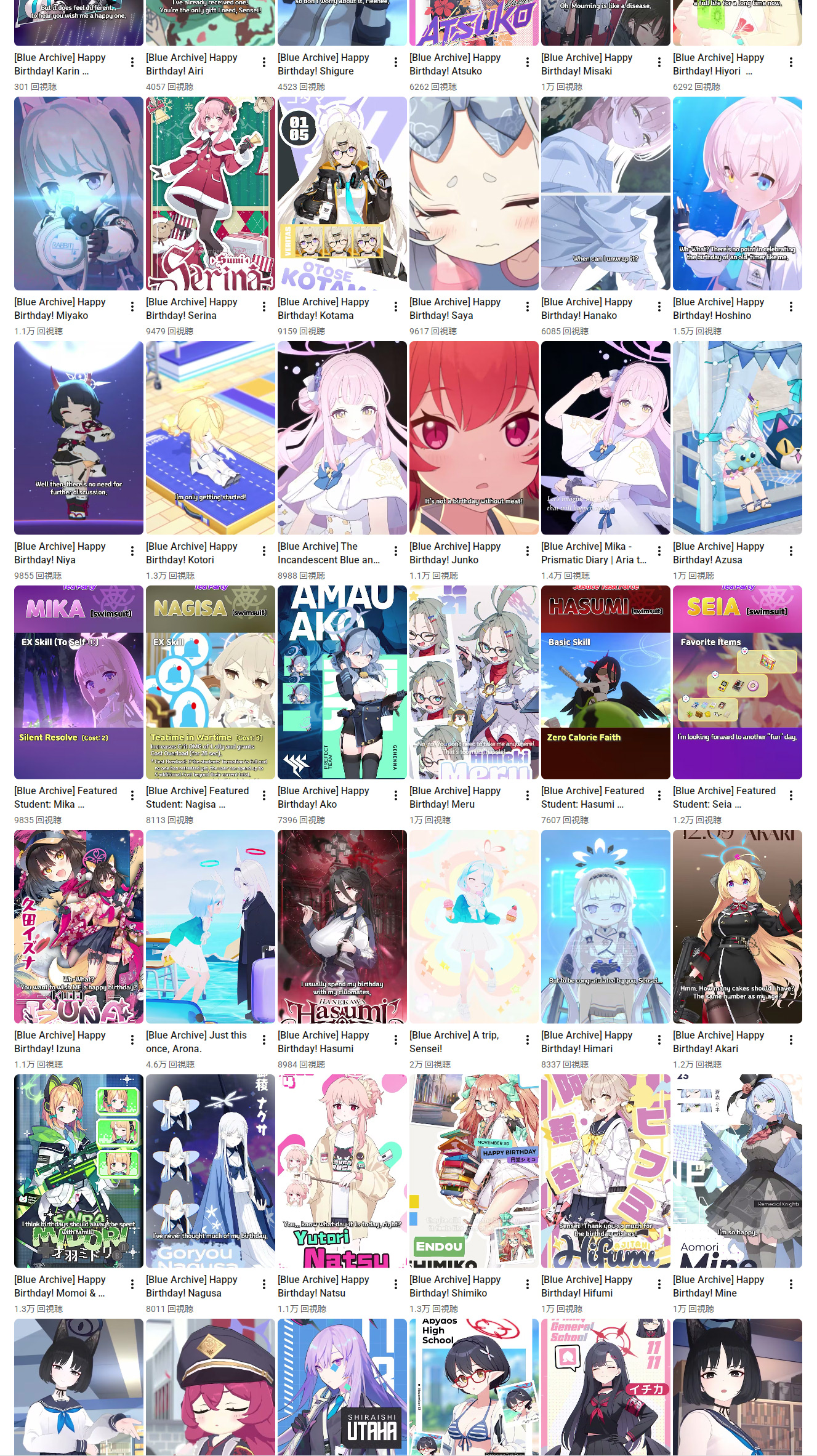Screen dimensions: 817x1456
Task: Play Mika - Prismatic Diary video
Action: pos(606,438)
